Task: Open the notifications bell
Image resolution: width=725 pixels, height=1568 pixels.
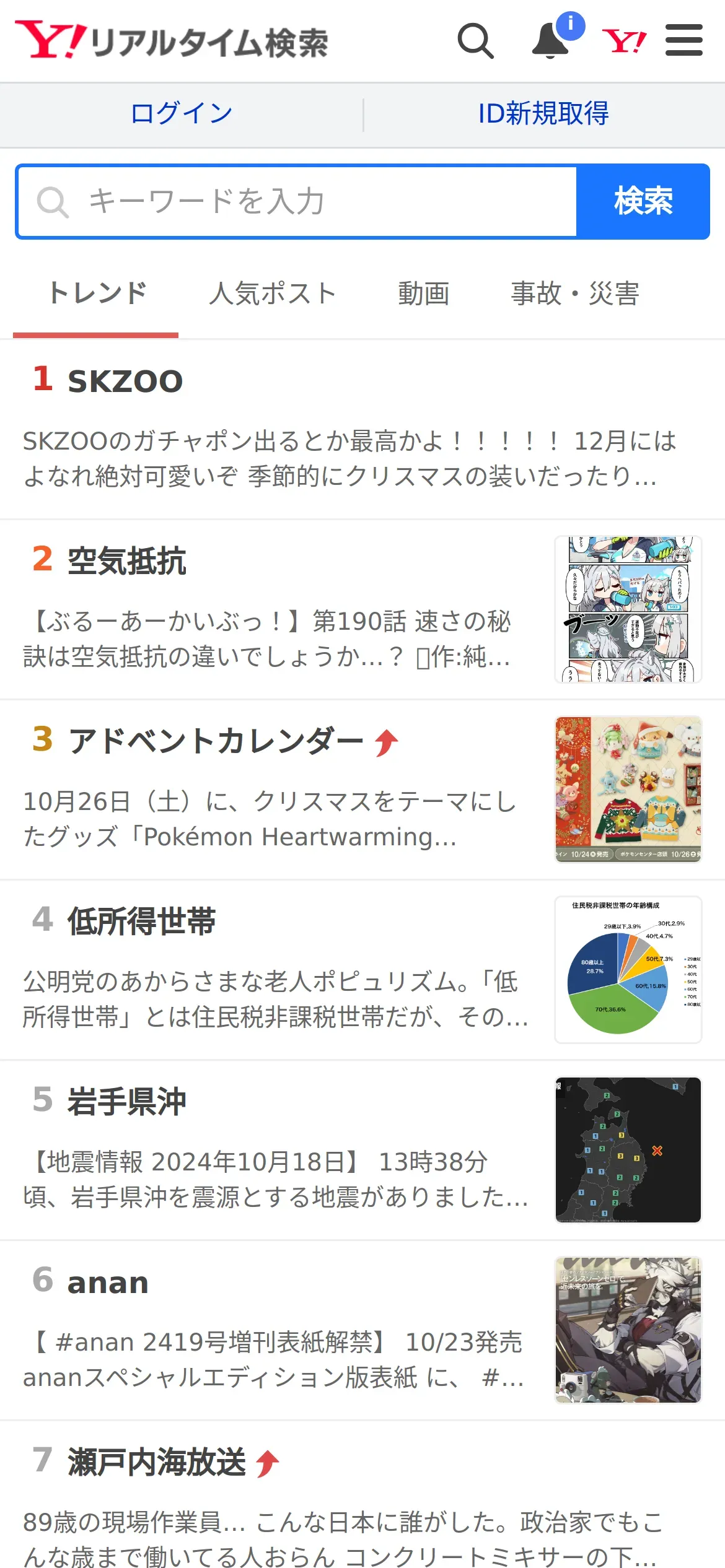Action: 551,41
